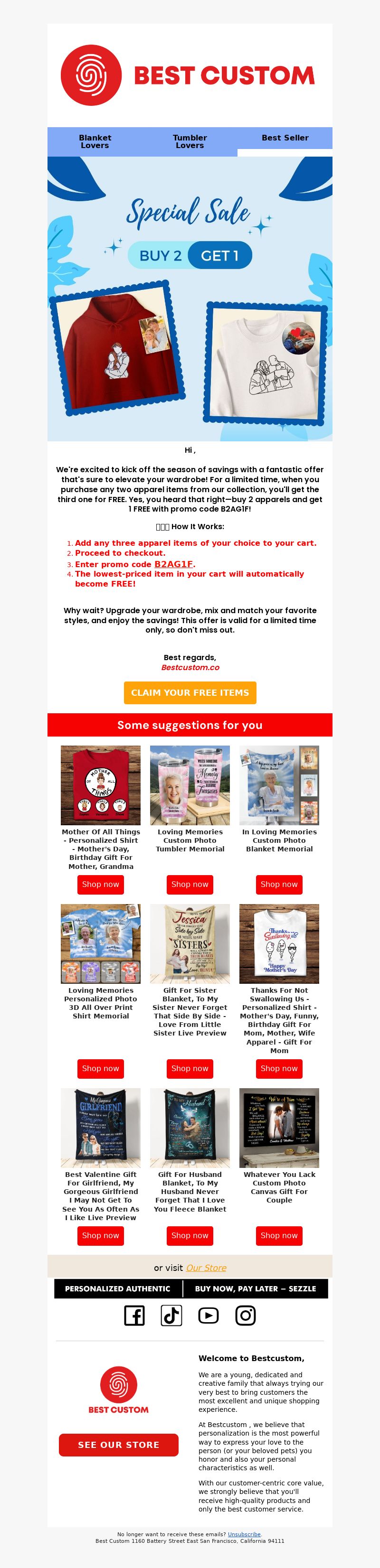The image size is (380, 1568).
Task: Open the YouTube icon
Action: pos(208,1316)
